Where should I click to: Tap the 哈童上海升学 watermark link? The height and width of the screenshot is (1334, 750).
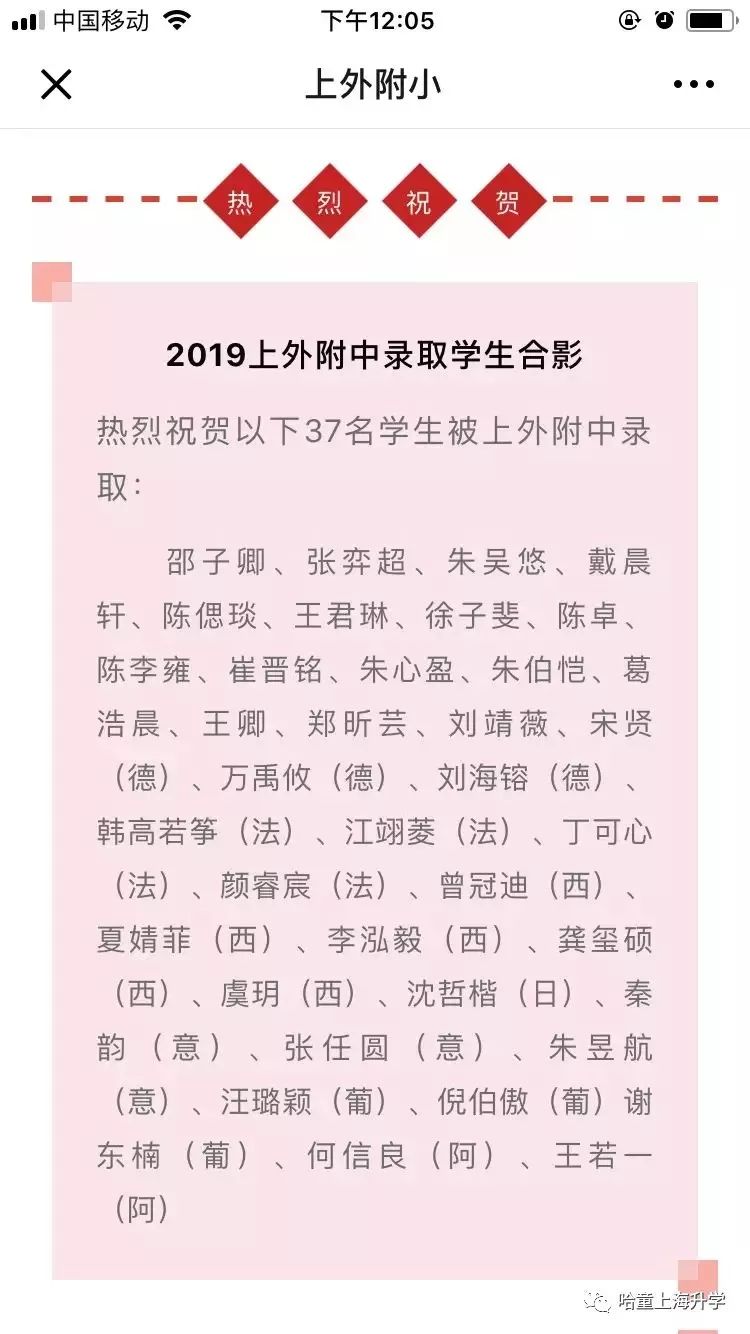[x=668, y=1302]
